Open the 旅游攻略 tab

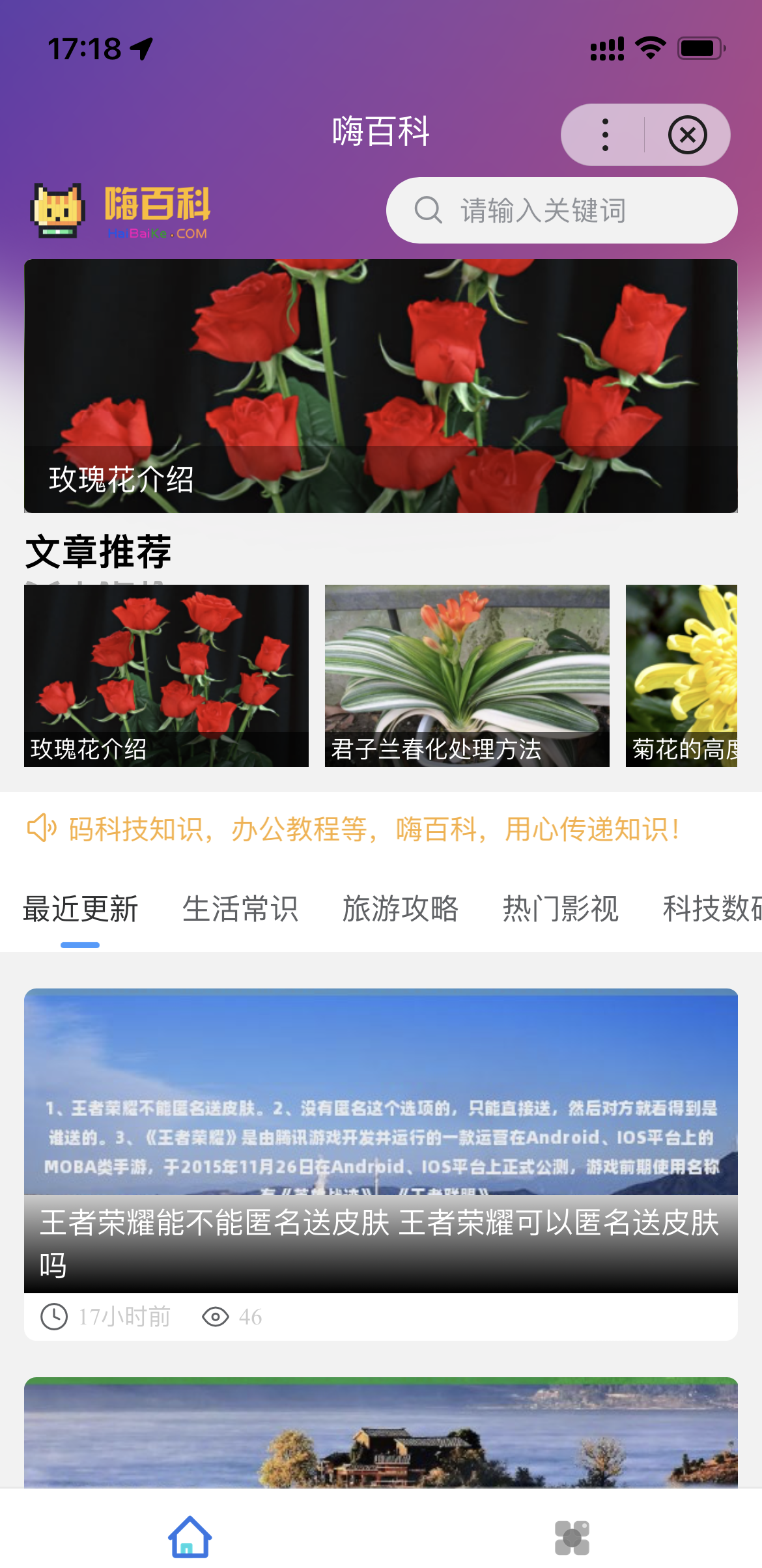click(402, 910)
